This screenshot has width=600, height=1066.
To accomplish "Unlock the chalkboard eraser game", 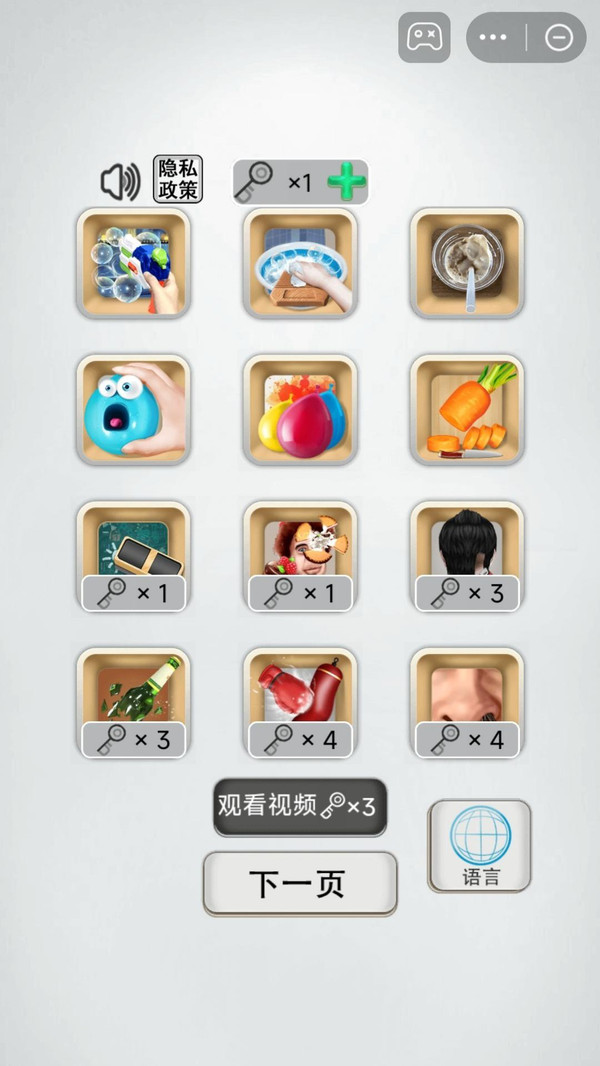I will pos(133,556).
